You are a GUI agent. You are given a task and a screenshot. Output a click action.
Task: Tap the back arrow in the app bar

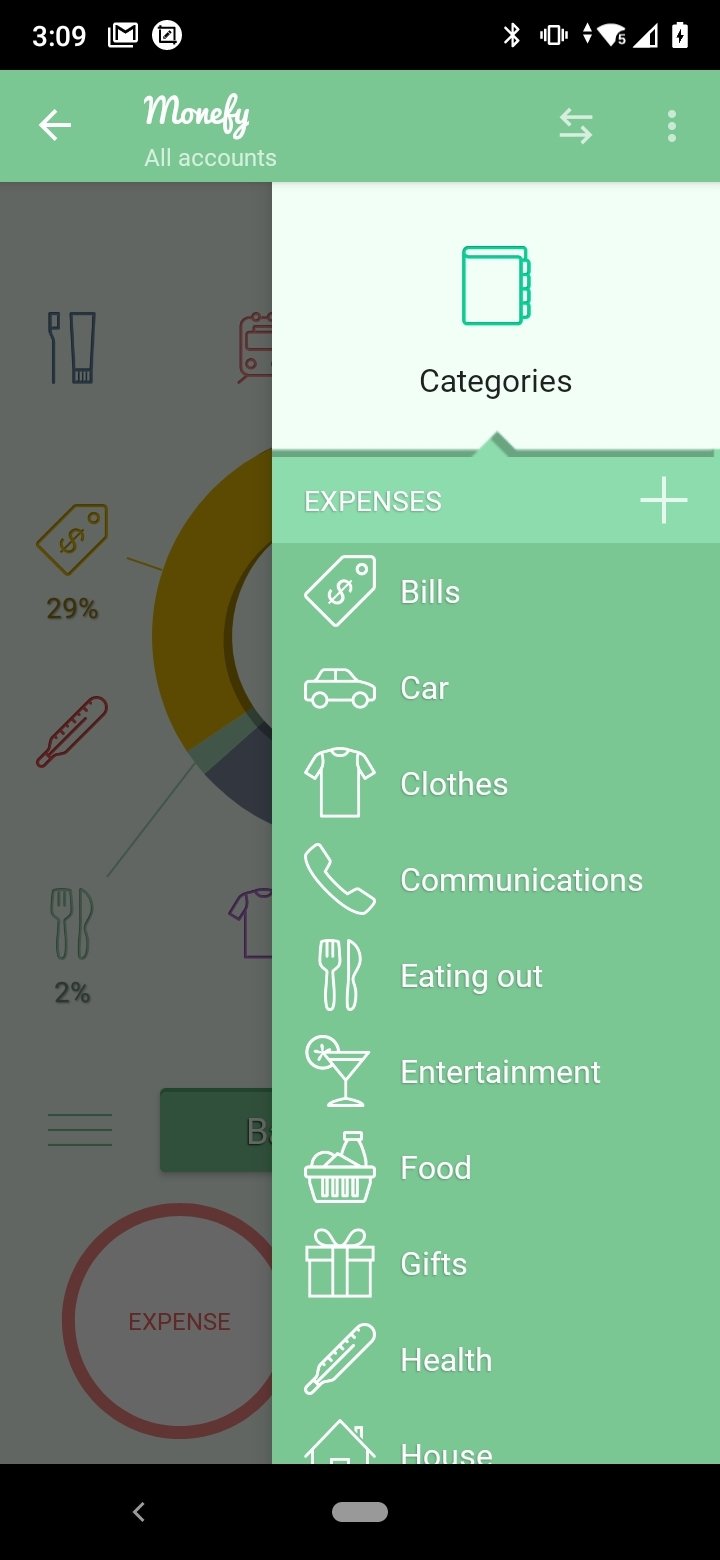pos(55,125)
